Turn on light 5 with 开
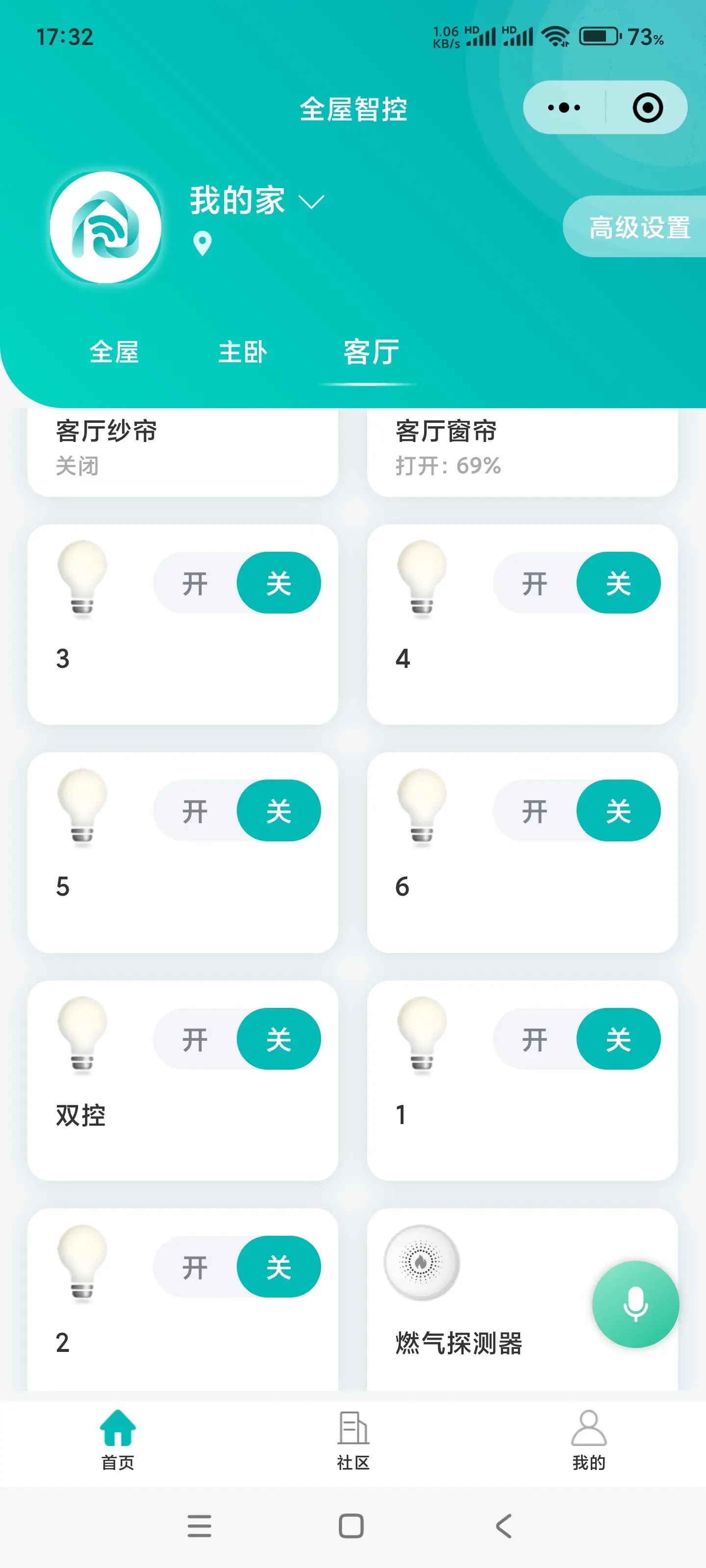 coord(195,811)
